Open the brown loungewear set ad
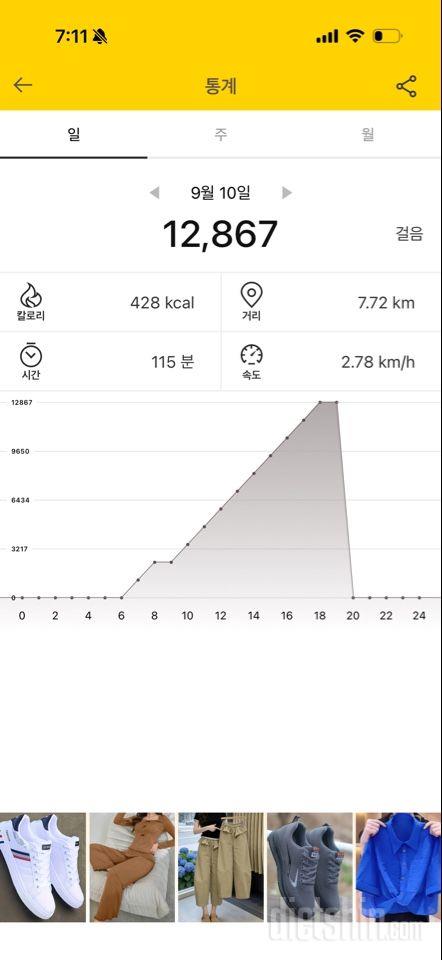The width and height of the screenshot is (442, 960). pyautogui.click(x=132, y=867)
